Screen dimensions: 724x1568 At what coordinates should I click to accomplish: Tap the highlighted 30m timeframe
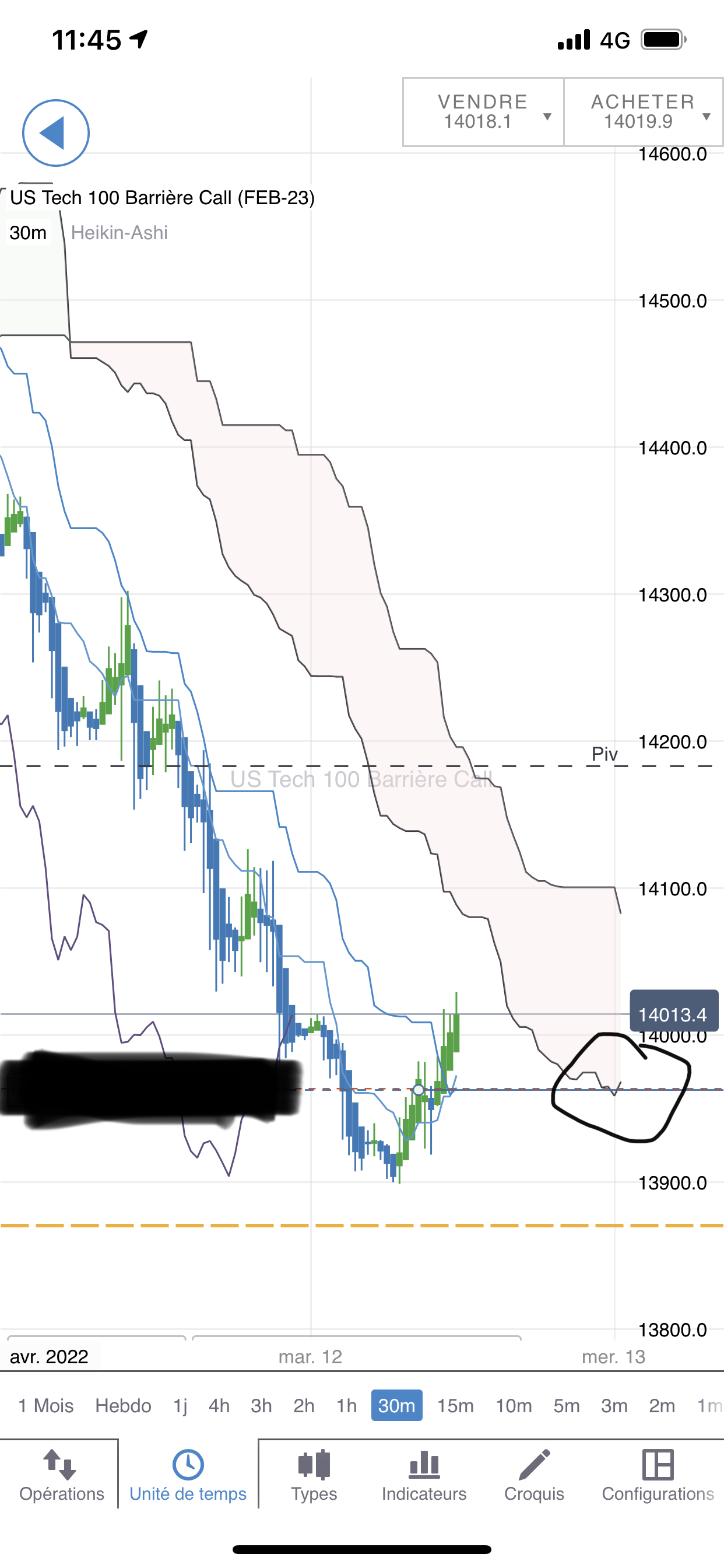[x=396, y=1405]
